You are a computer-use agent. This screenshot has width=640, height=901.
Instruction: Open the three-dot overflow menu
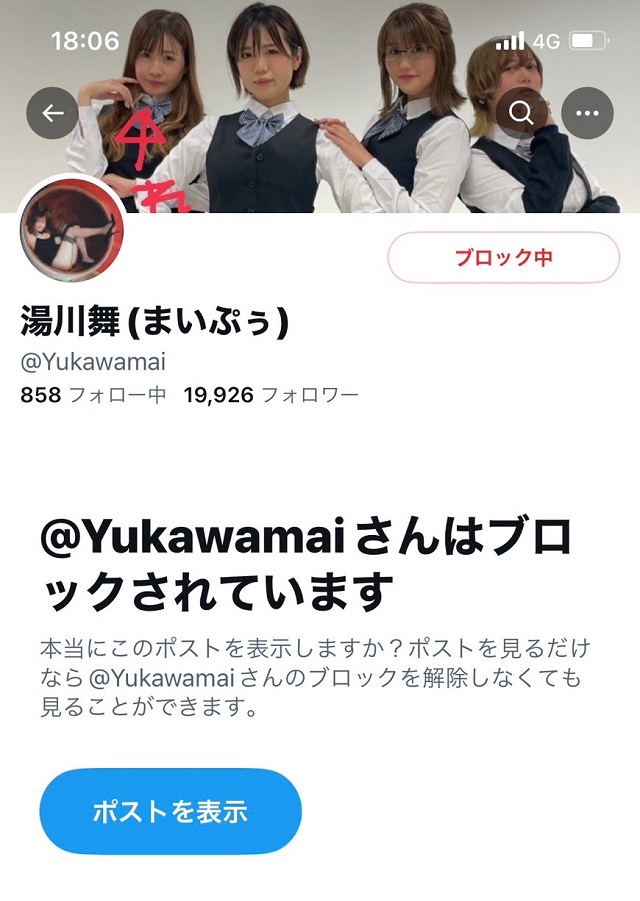[x=587, y=114]
